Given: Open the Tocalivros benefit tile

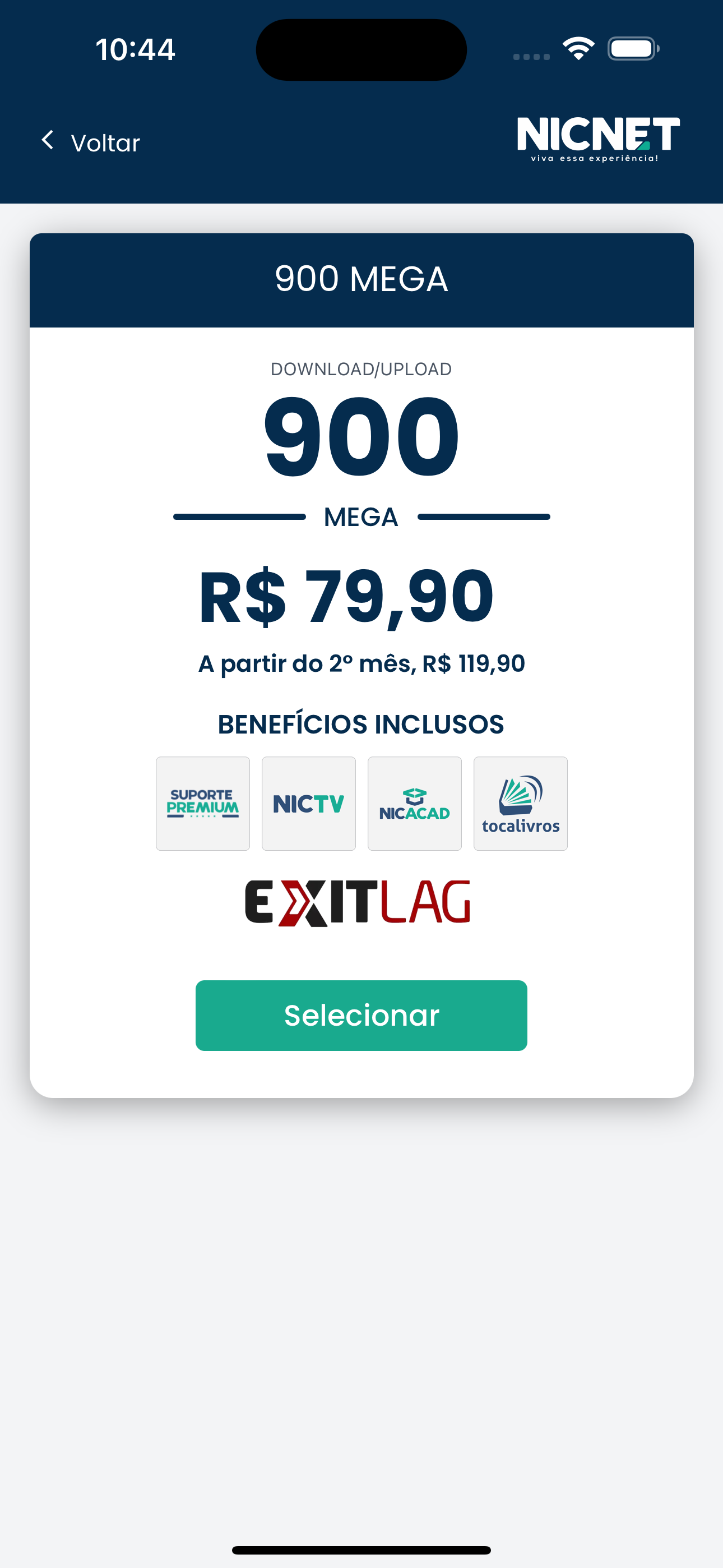Looking at the screenshot, I should click(x=520, y=804).
